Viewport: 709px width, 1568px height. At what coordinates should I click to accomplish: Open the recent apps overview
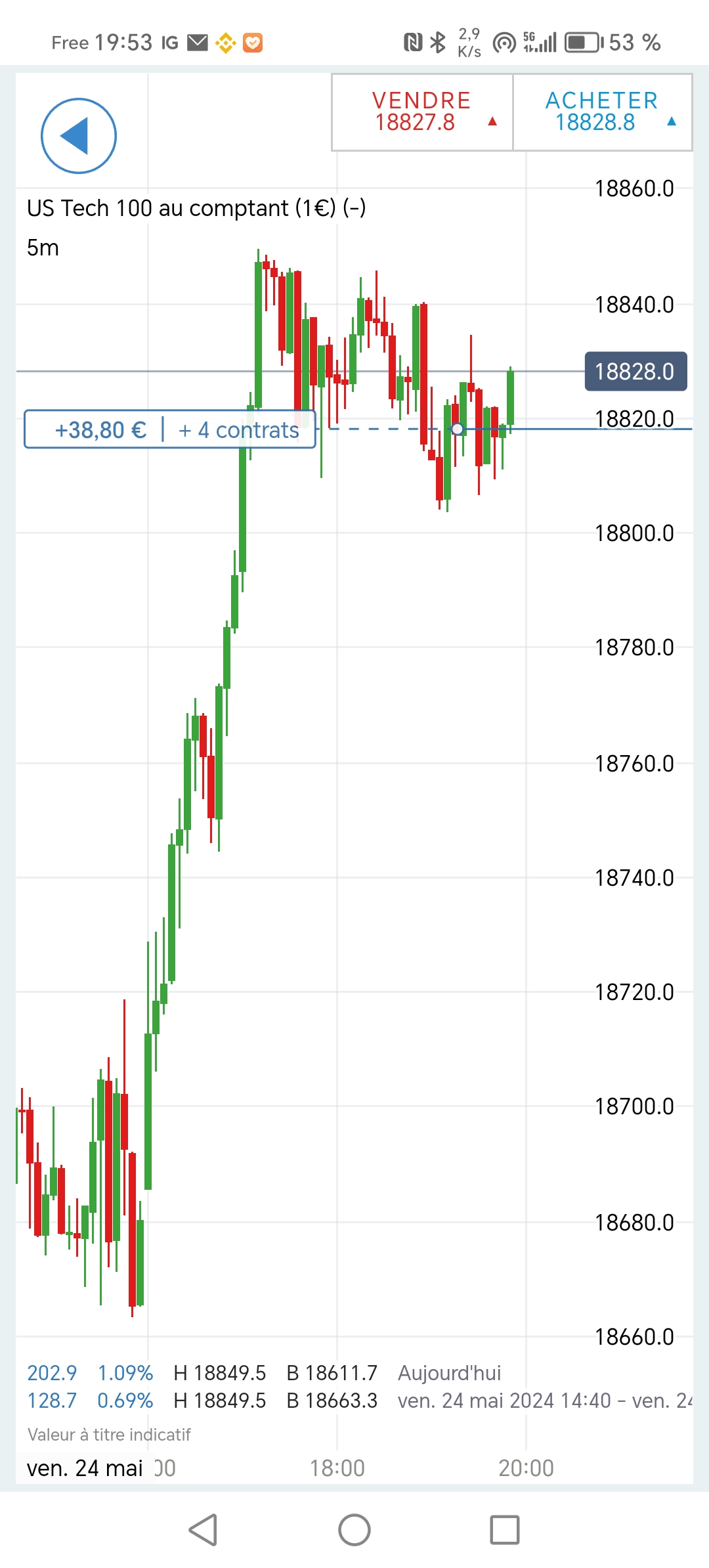tap(505, 1530)
